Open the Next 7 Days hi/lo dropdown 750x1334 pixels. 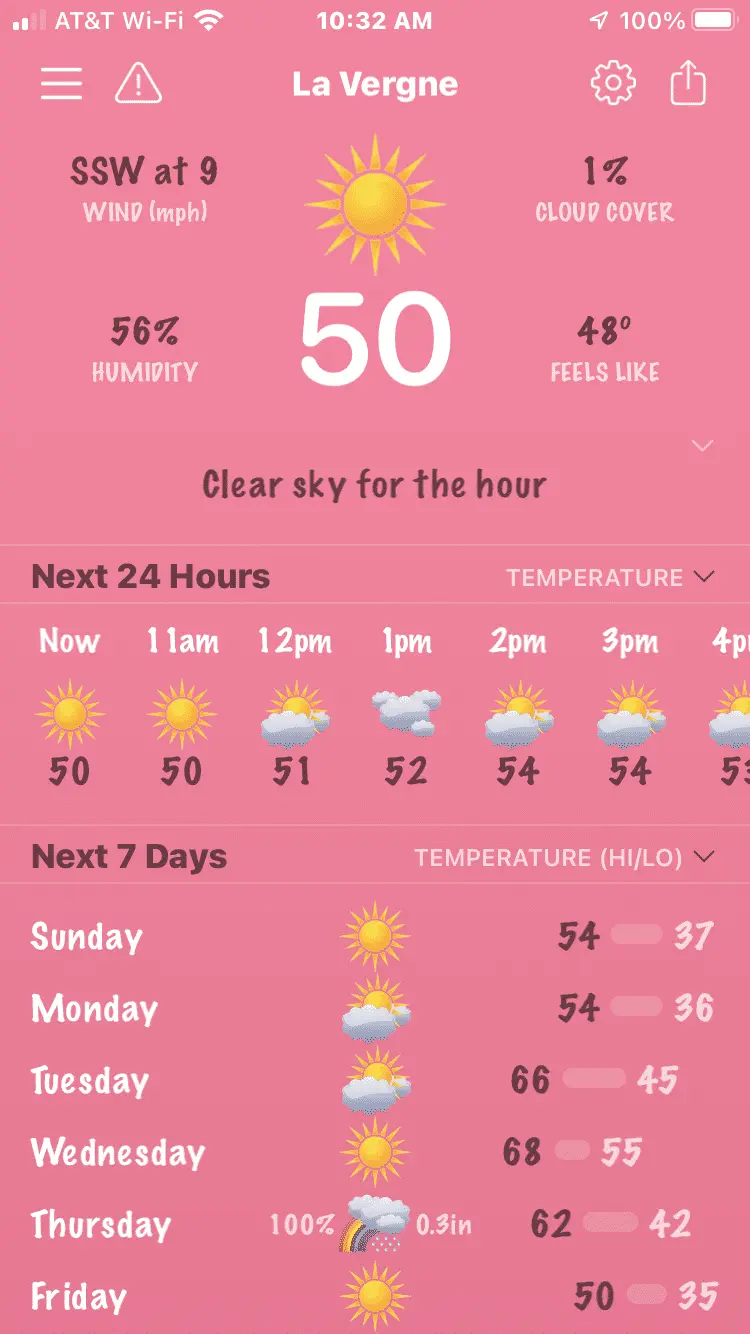click(565, 857)
